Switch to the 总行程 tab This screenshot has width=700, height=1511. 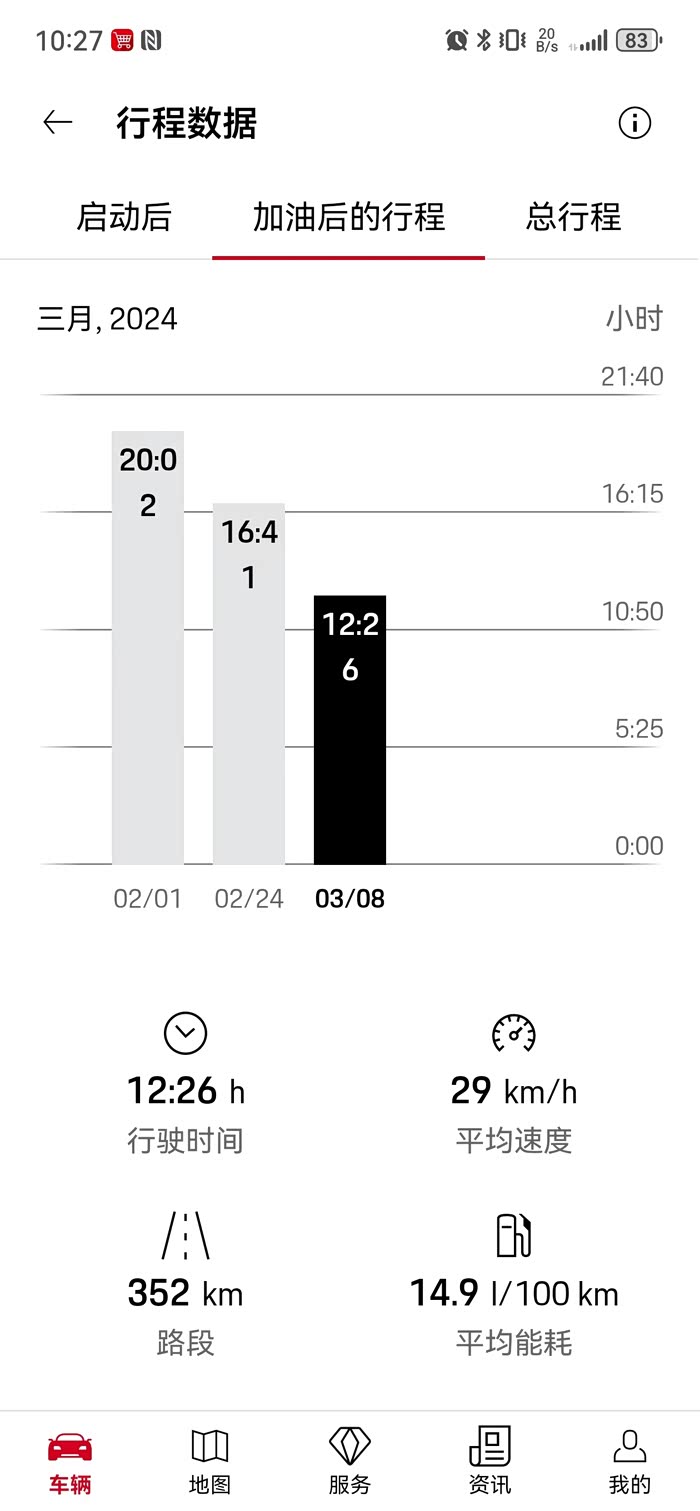click(573, 217)
